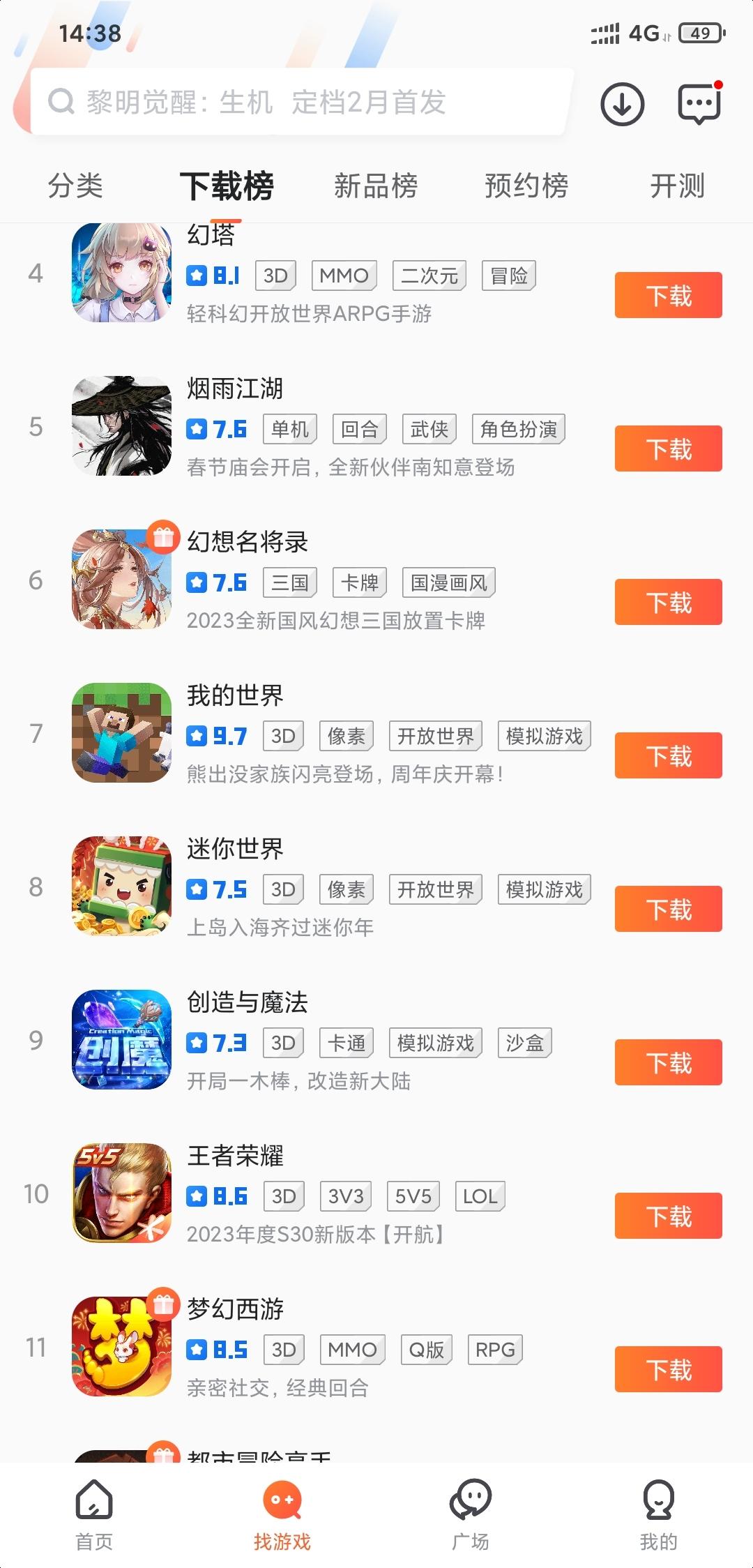Go to the 首页 tab

94,1515
